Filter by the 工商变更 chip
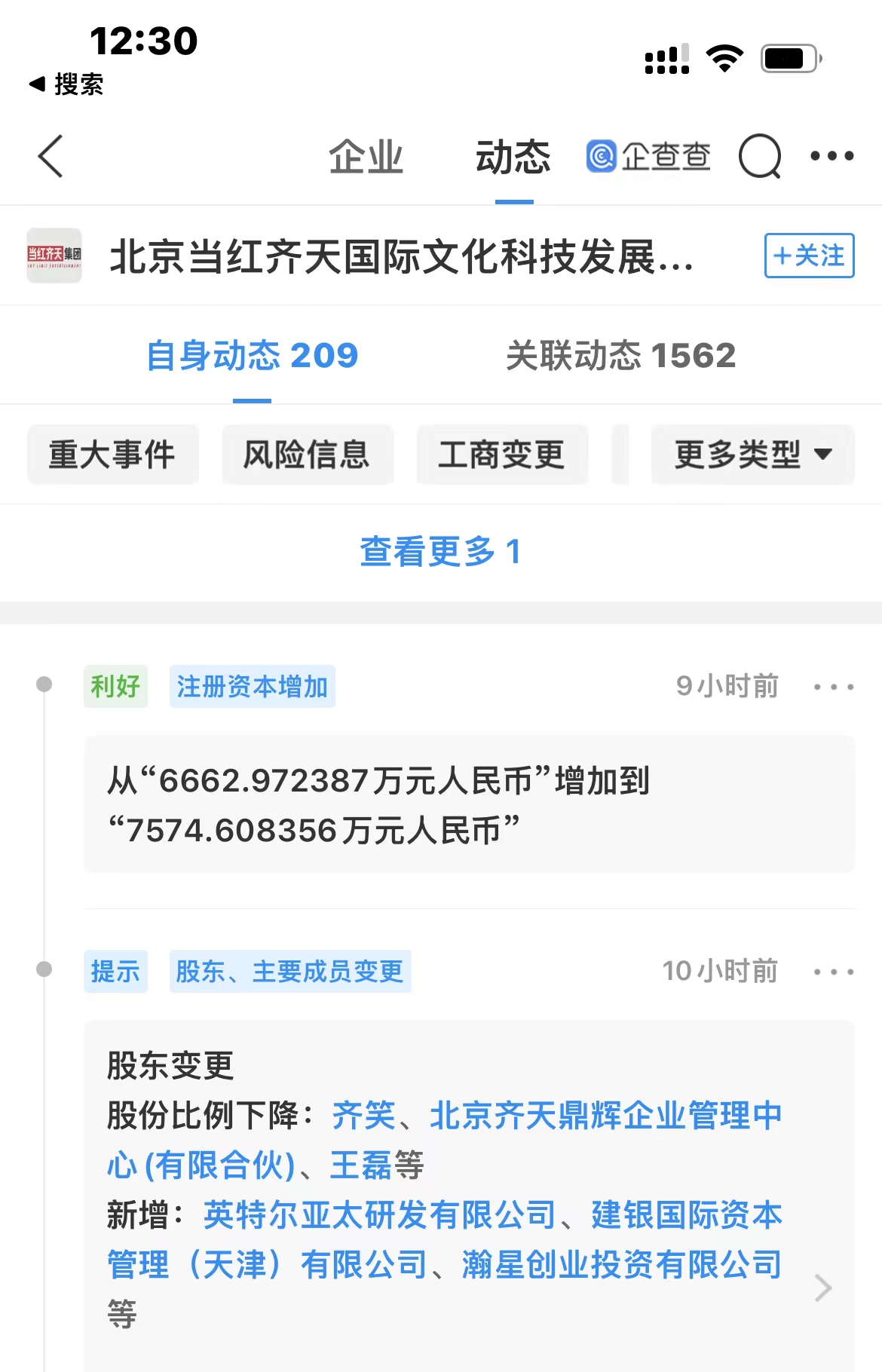The height and width of the screenshot is (1372, 882). (x=501, y=455)
